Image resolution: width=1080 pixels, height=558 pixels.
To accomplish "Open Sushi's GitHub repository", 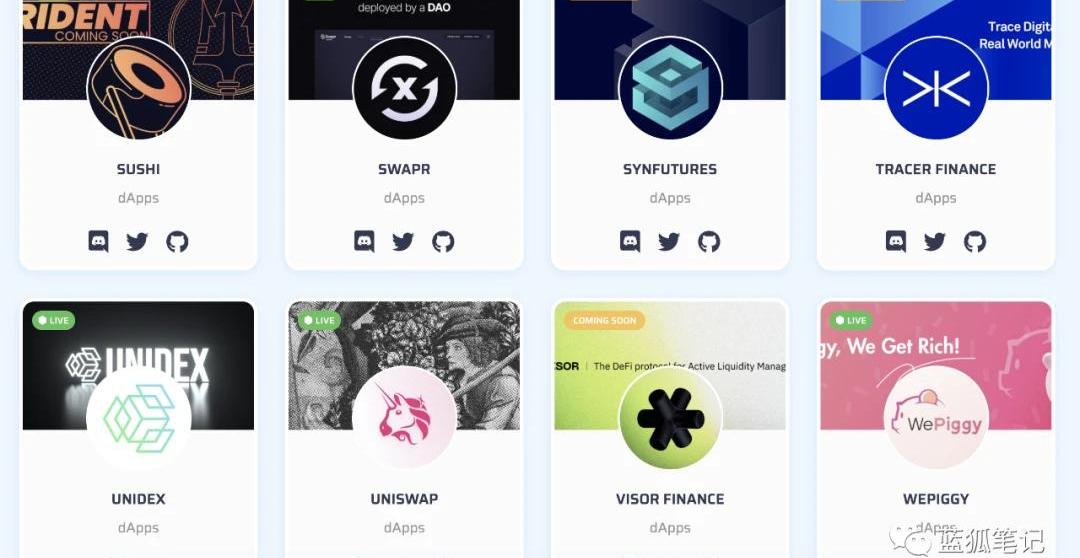I will pos(177,241).
